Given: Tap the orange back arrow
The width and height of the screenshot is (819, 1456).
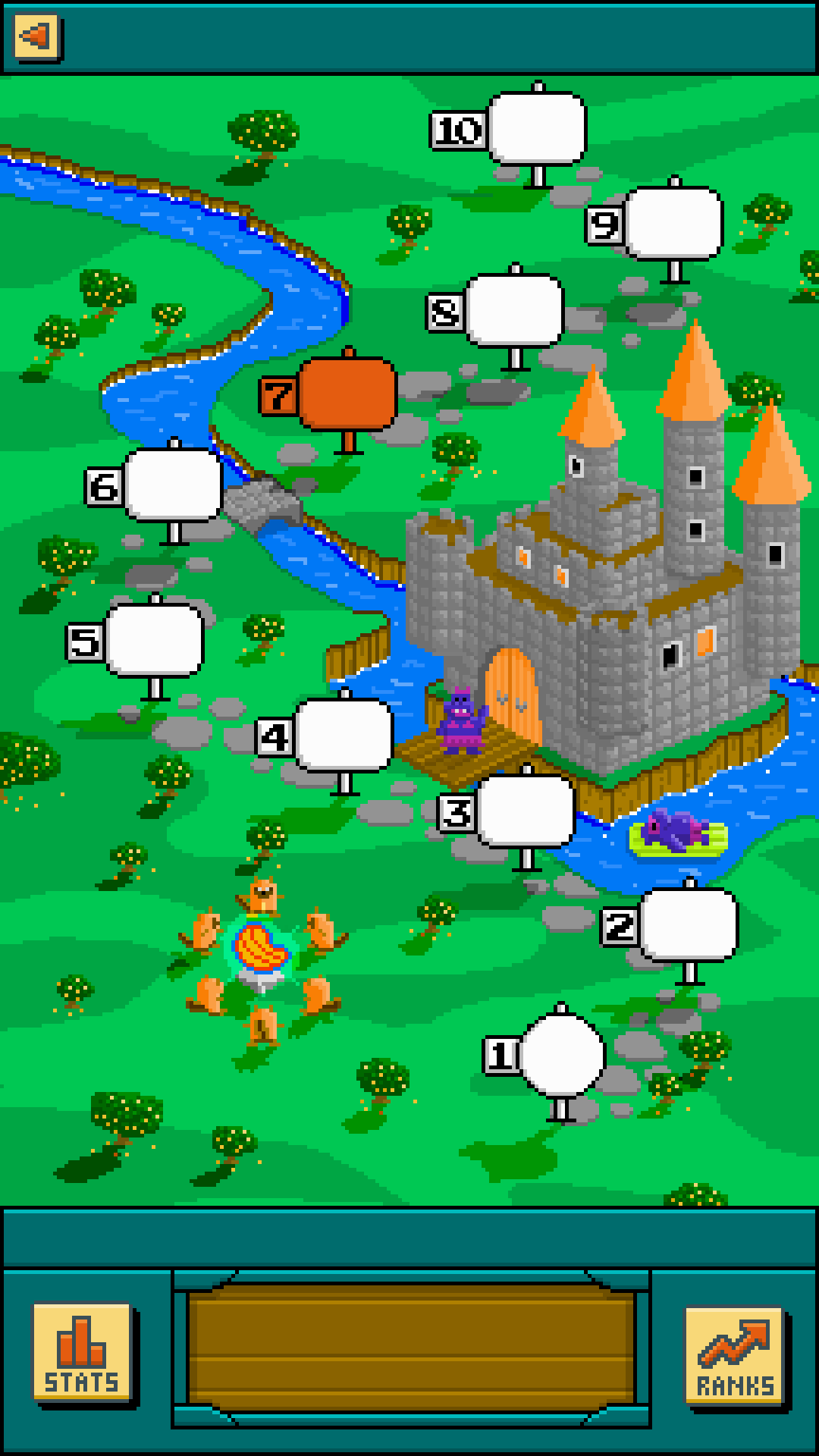Looking at the screenshot, I should pyautogui.click(x=36, y=36).
